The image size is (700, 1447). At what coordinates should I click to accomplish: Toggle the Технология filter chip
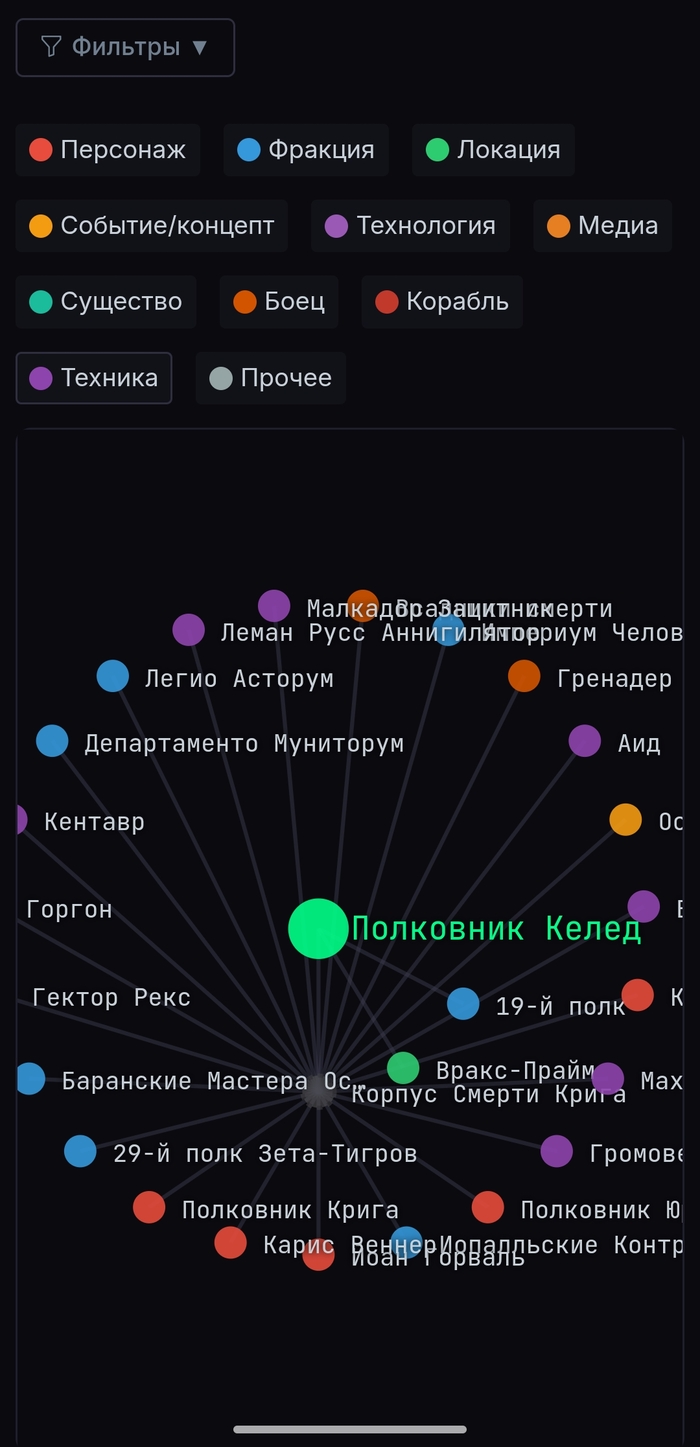tap(410, 226)
